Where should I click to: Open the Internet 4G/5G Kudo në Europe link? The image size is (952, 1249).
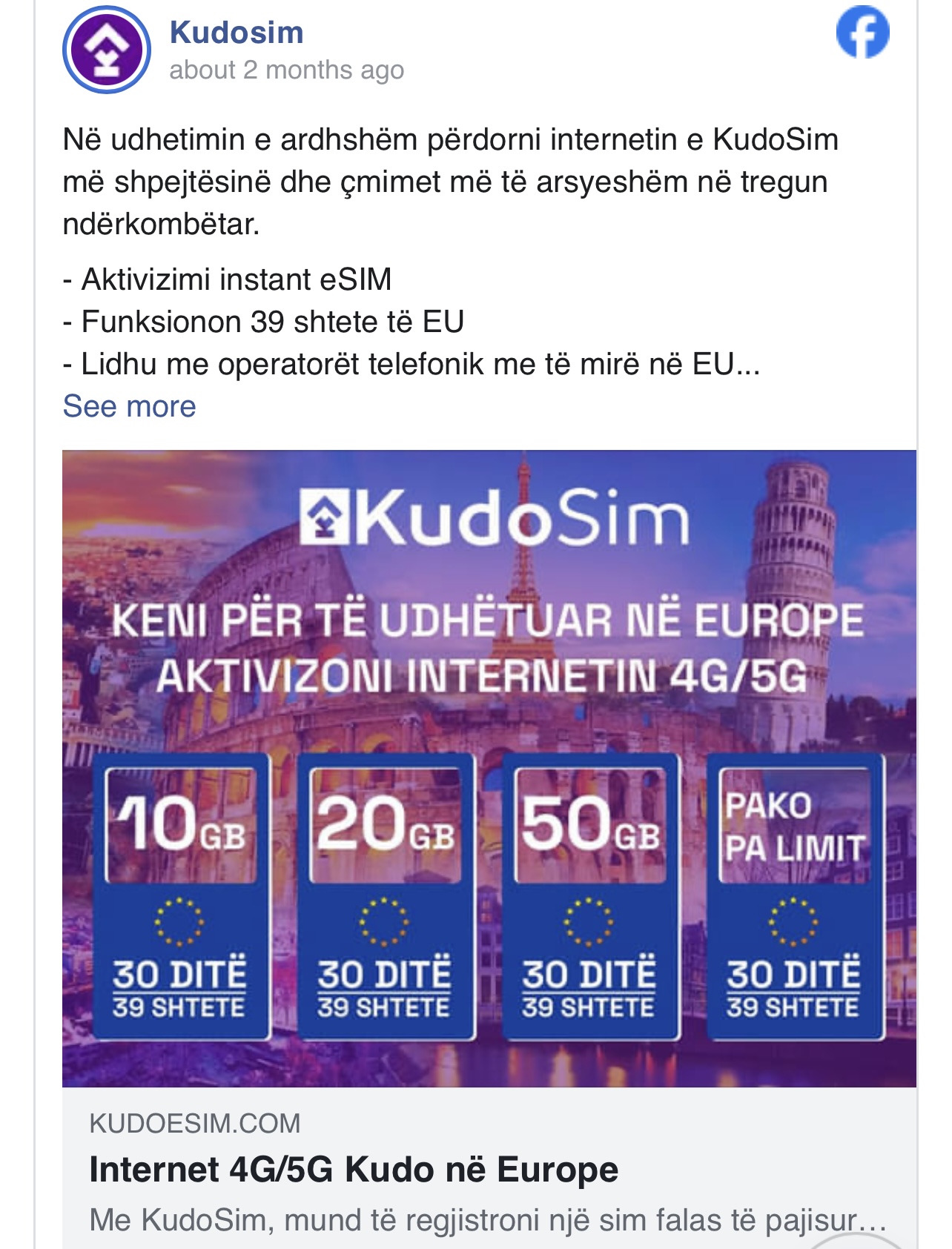(x=354, y=1170)
